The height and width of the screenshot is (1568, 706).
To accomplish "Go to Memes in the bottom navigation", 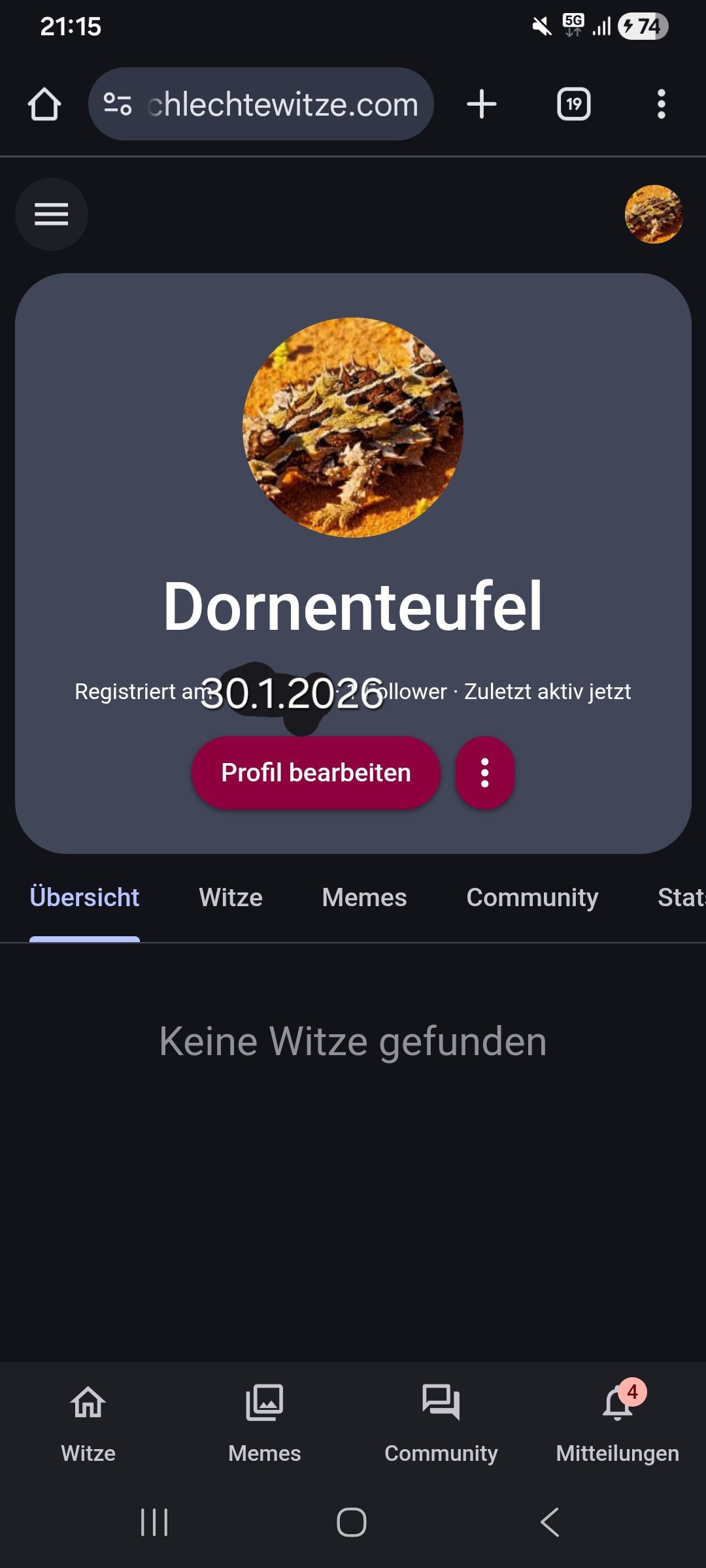I will (265, 1423).
